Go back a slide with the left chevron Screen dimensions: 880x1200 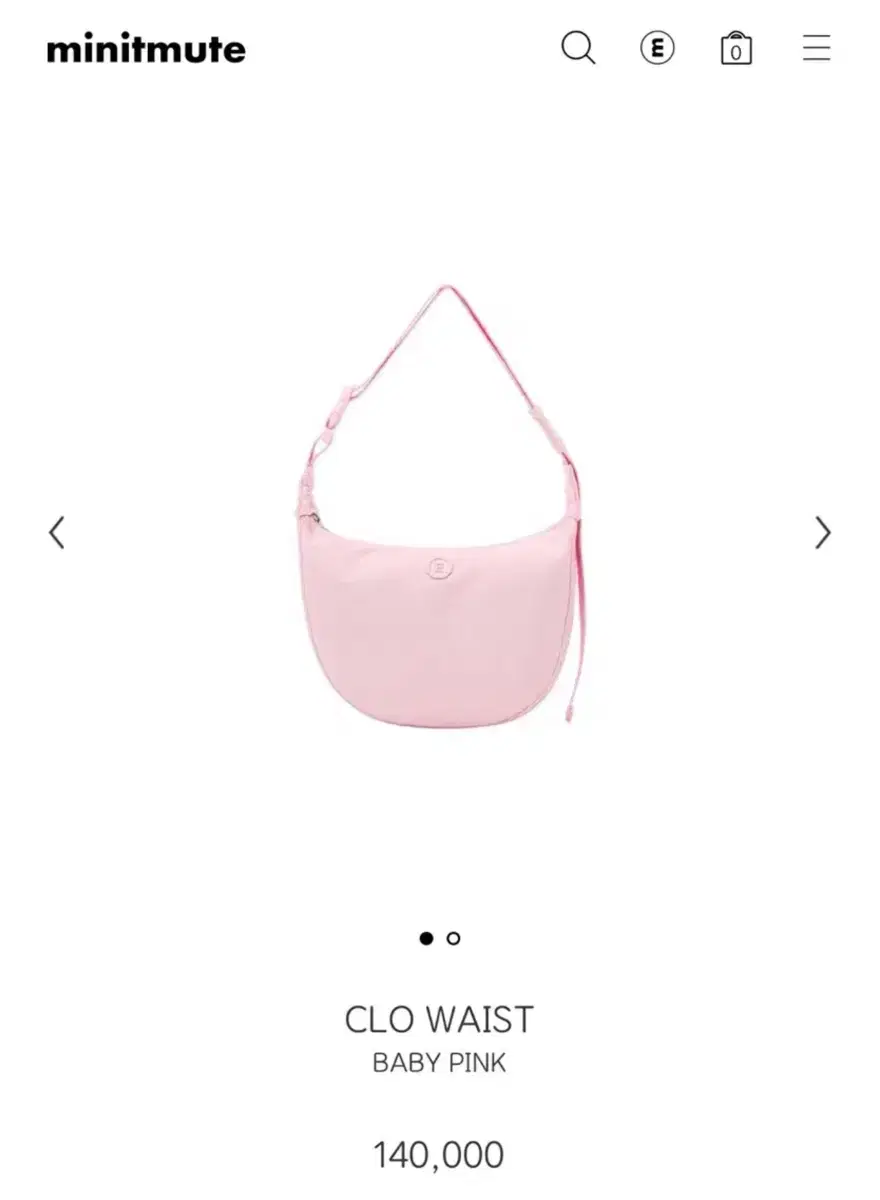(x=57, y=533)
